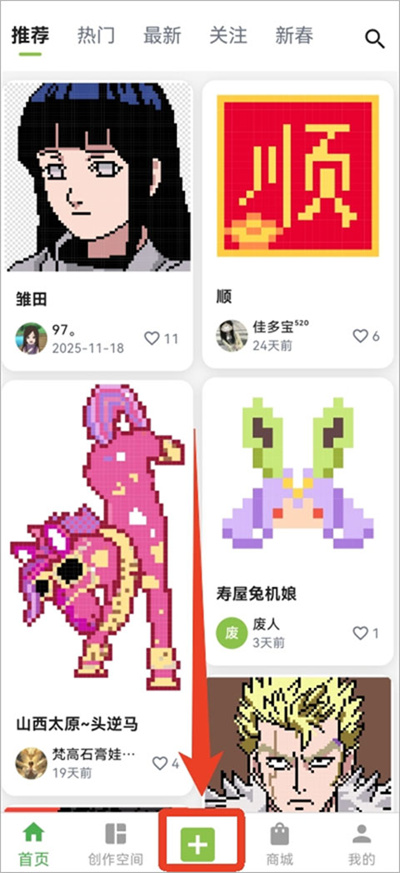Switch to the 我的 profile tab

pyautogui.click(x=362, y=845)
